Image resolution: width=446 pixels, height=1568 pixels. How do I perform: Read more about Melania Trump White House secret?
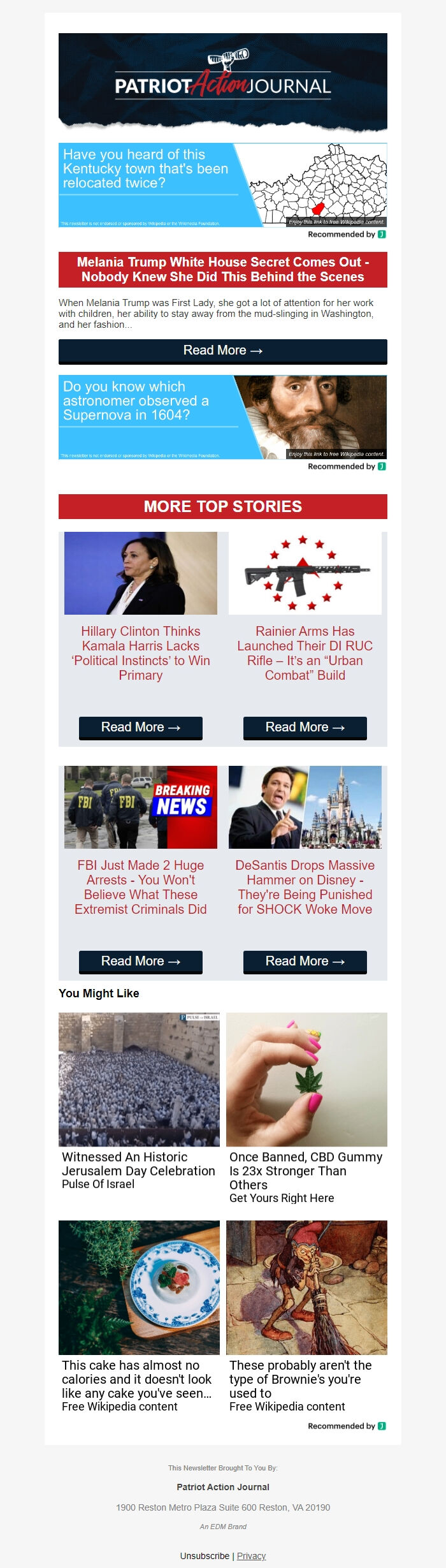[222, 351]
